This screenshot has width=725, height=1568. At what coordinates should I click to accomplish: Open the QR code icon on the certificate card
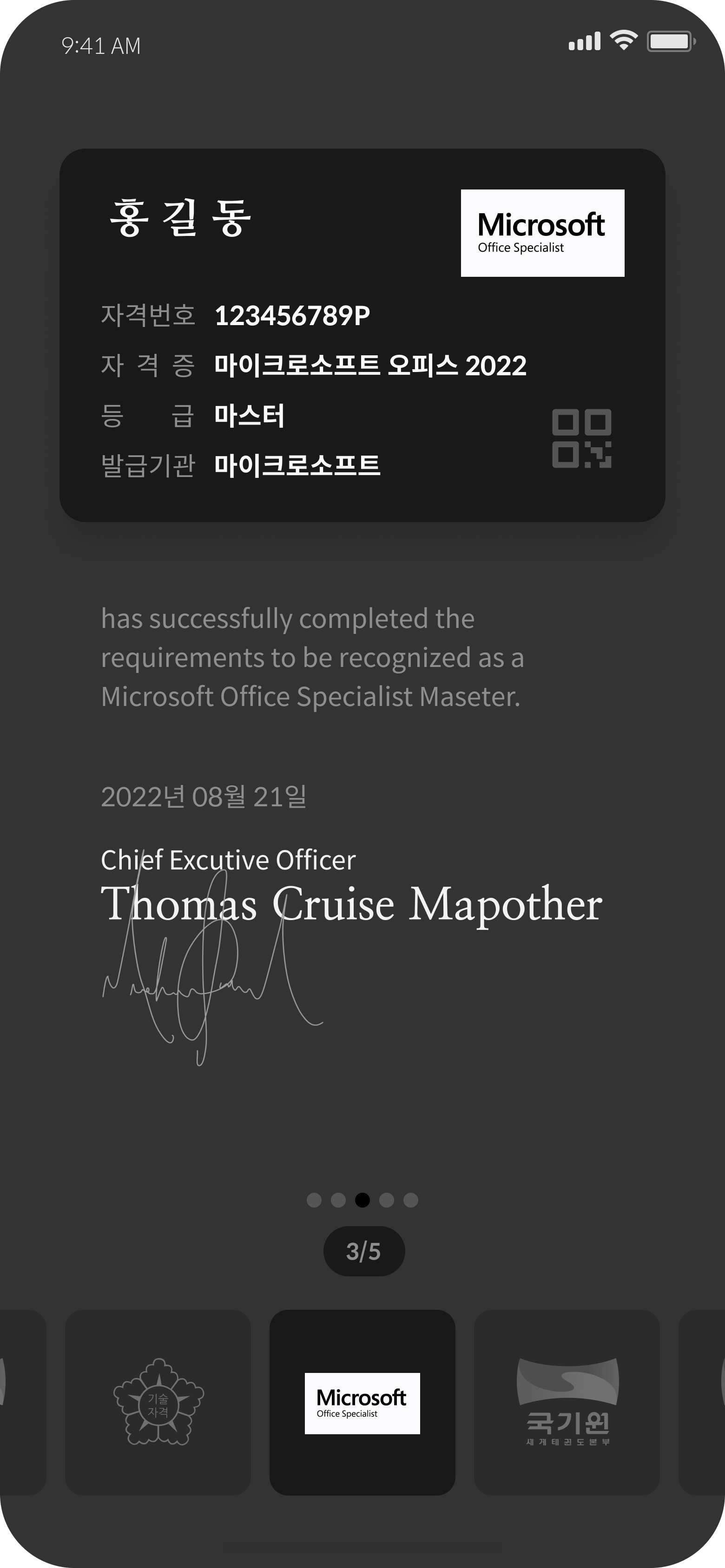pos(581,438)
